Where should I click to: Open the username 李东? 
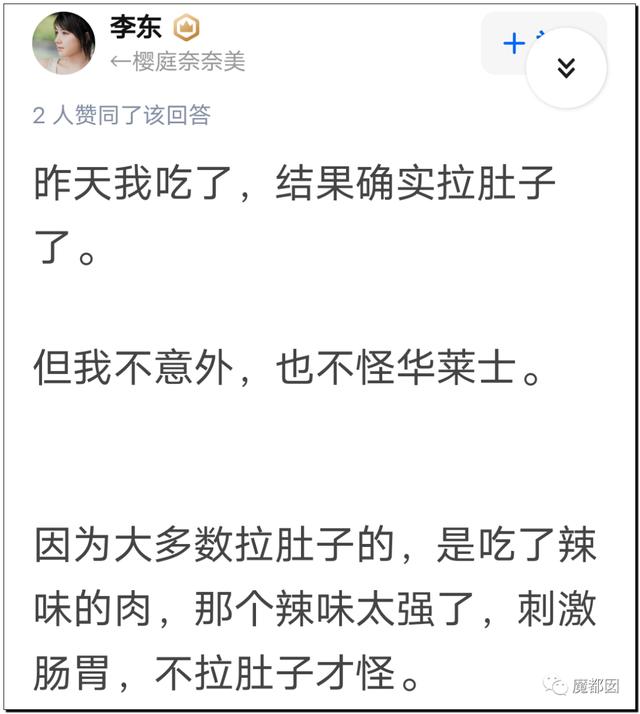[x=135, y=27]
